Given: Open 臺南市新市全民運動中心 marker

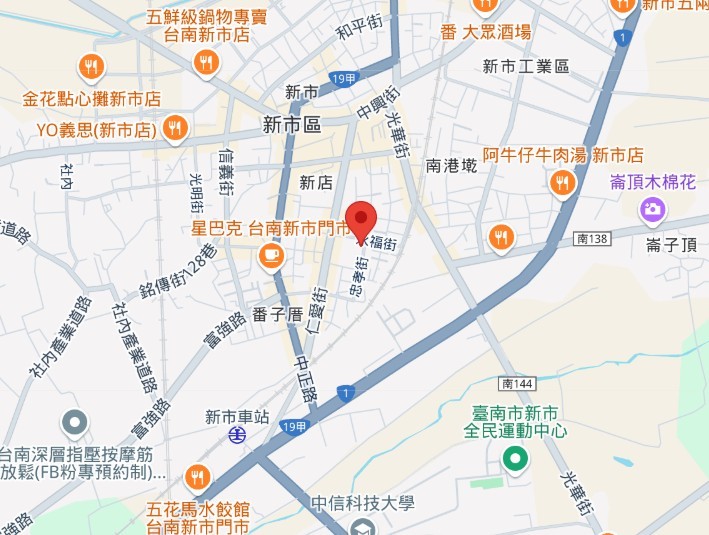Looking at the screenshot, I should coord(515,460).
